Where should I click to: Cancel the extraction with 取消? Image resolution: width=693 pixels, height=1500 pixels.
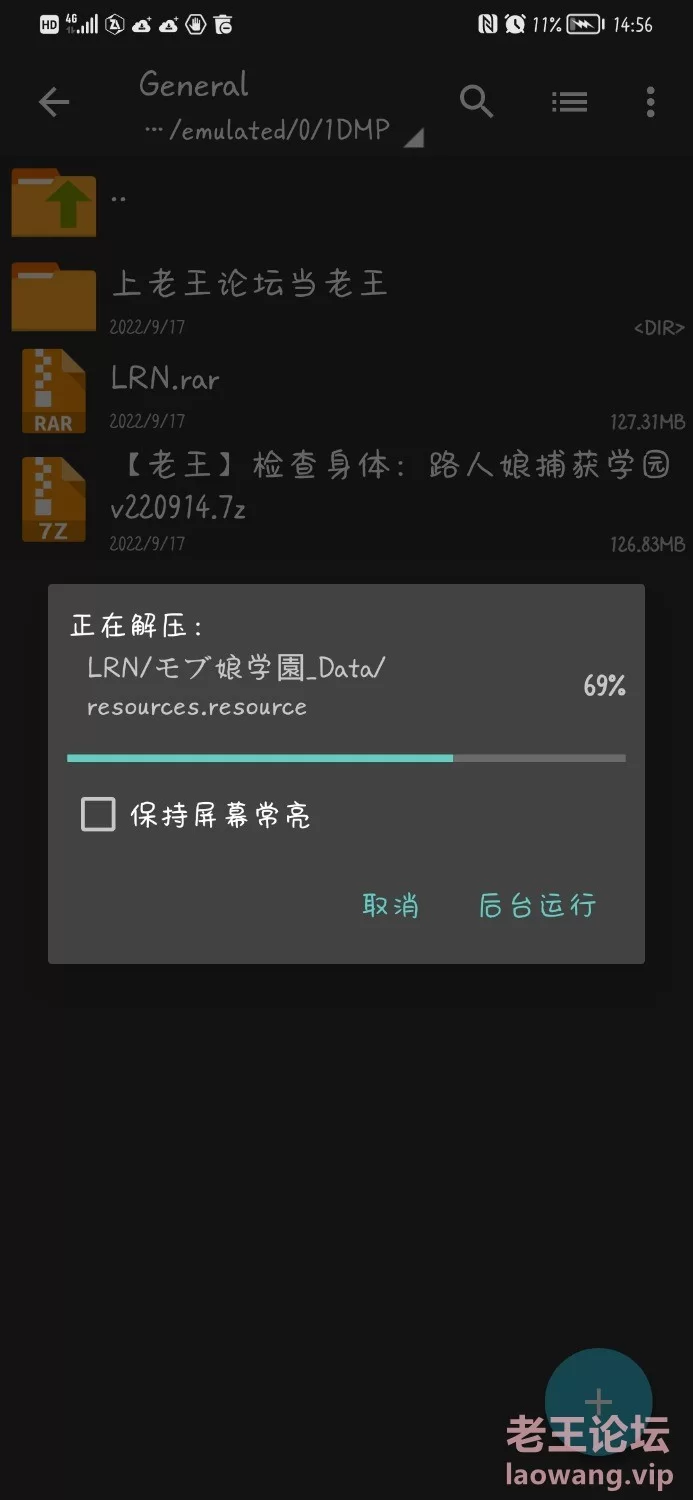coord(390,906)
